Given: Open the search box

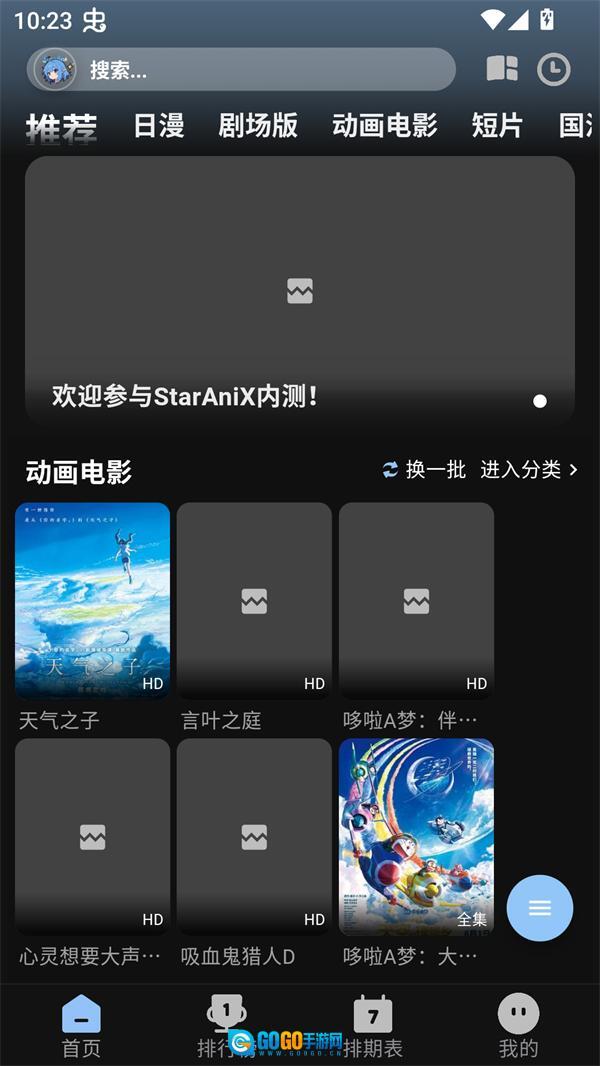Looking at the screenshot, I should (x=260, y=70).
